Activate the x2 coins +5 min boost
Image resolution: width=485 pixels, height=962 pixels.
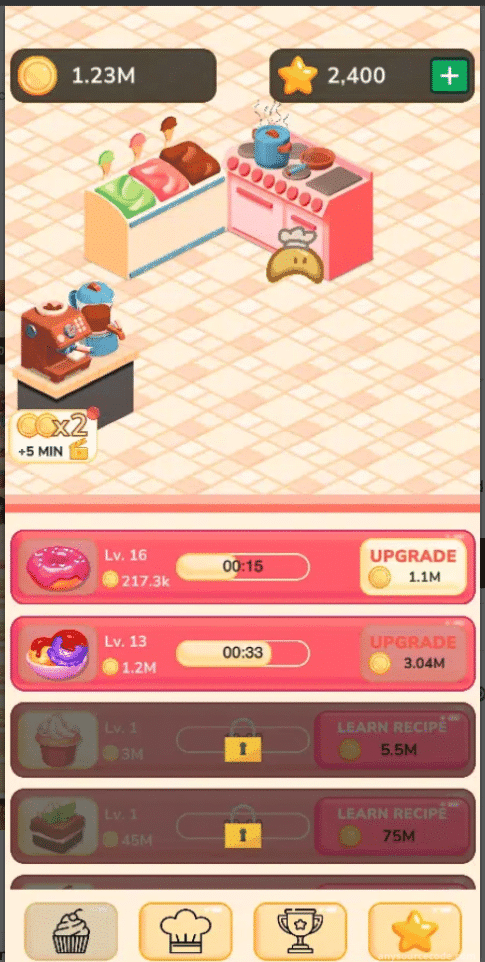[x=54, y=436]
